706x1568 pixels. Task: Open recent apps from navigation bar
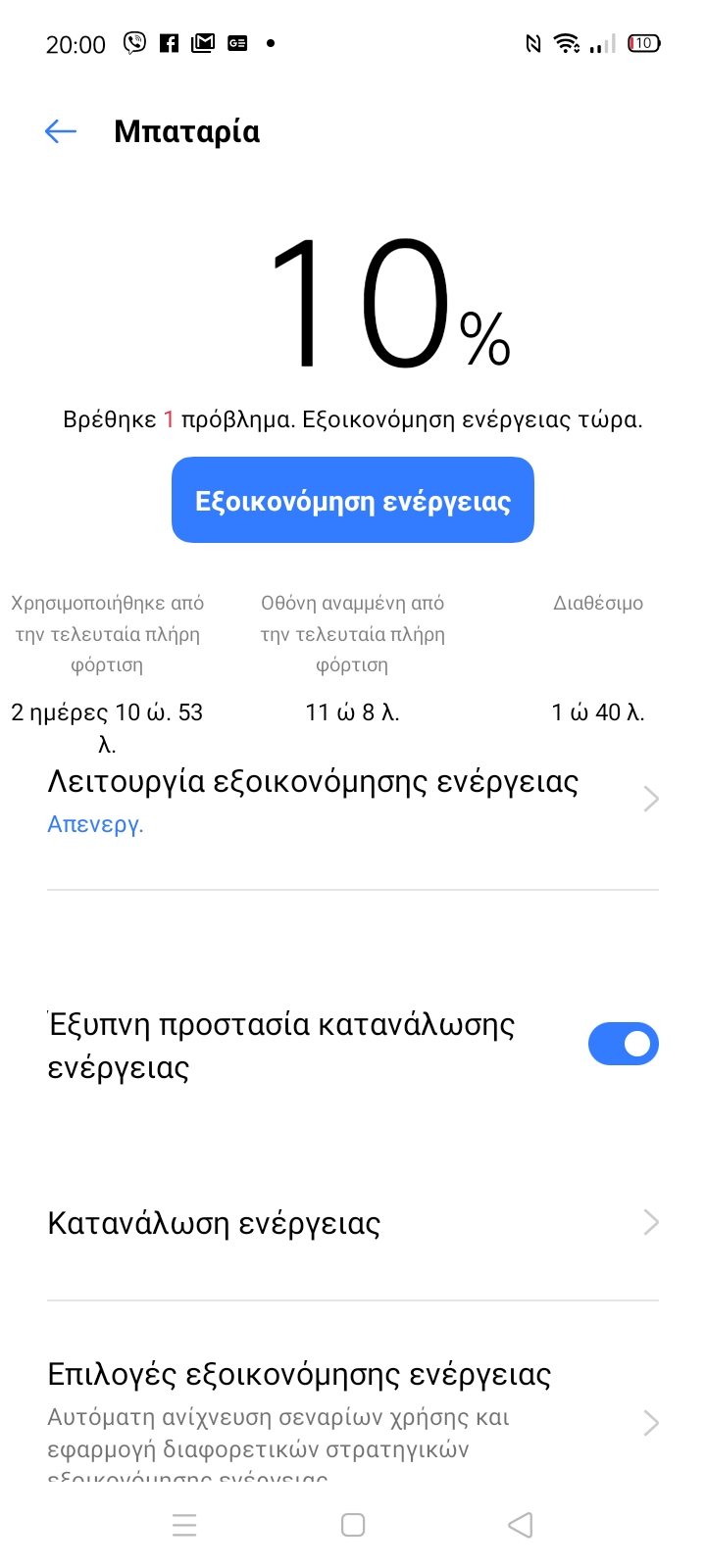(184, 1525)
